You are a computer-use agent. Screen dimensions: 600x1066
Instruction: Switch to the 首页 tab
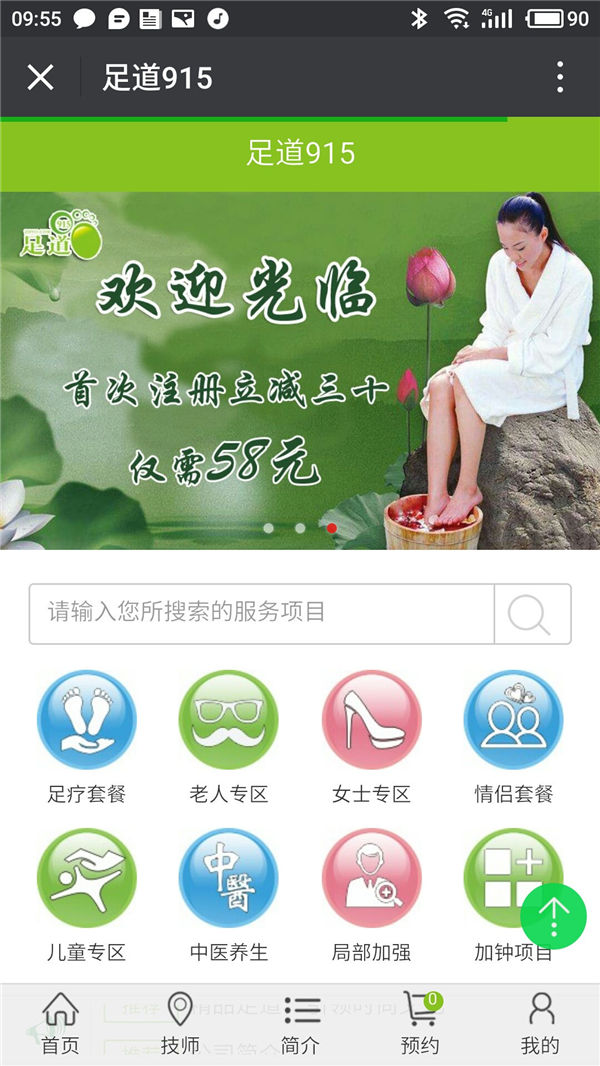pyautogui.click(x=60, y=1024)
